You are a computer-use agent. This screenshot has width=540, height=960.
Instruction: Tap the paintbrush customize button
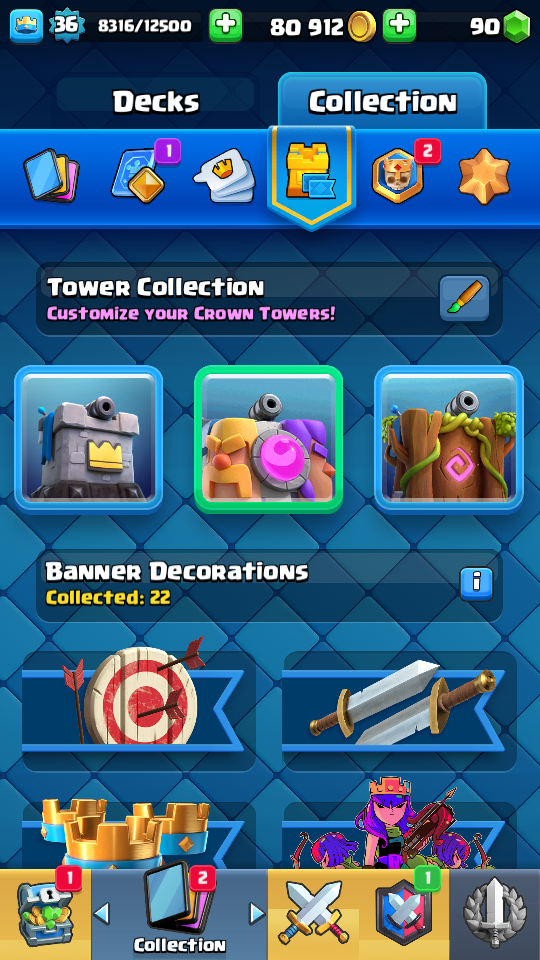pyautogui.click(x=465, y=298)
